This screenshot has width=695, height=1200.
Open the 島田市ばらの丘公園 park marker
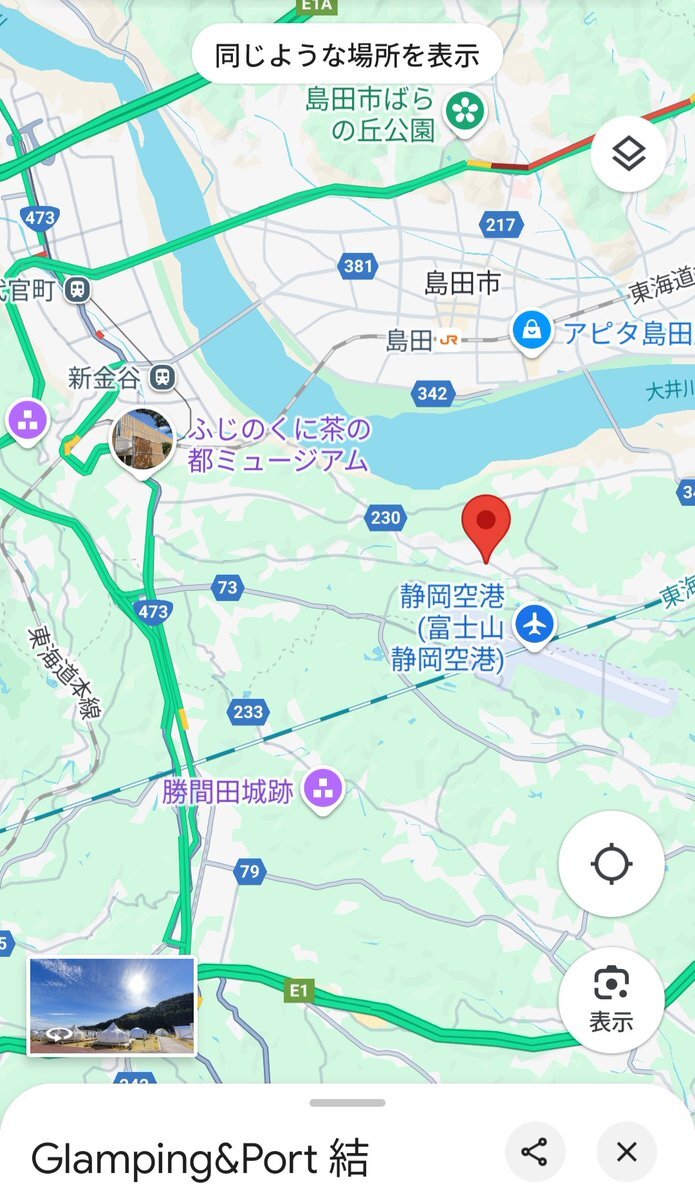tap(465, 111)
